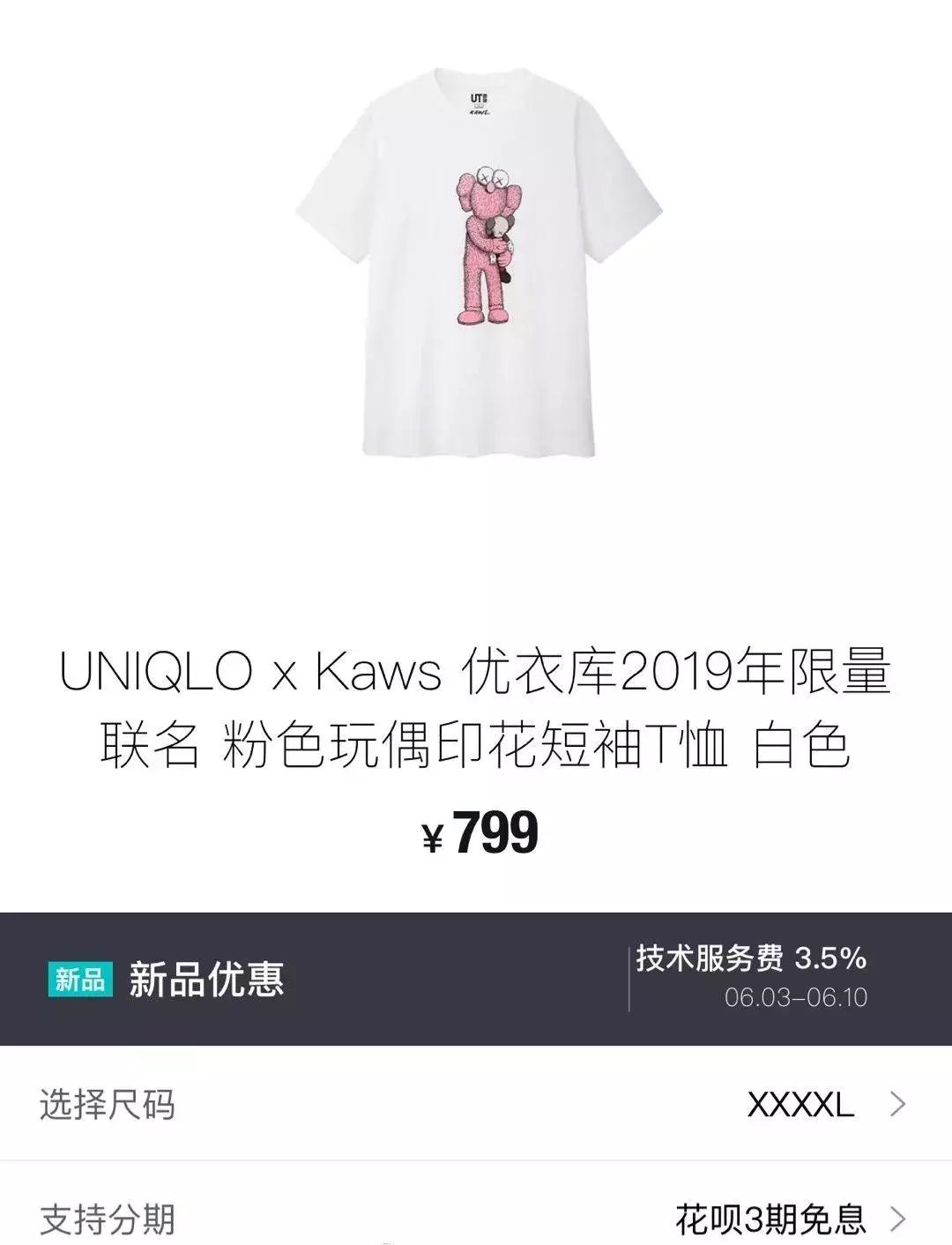
Task: Tap the KAWS T-shirt product image
Action: pyautogui.click(x=476, y=265)
